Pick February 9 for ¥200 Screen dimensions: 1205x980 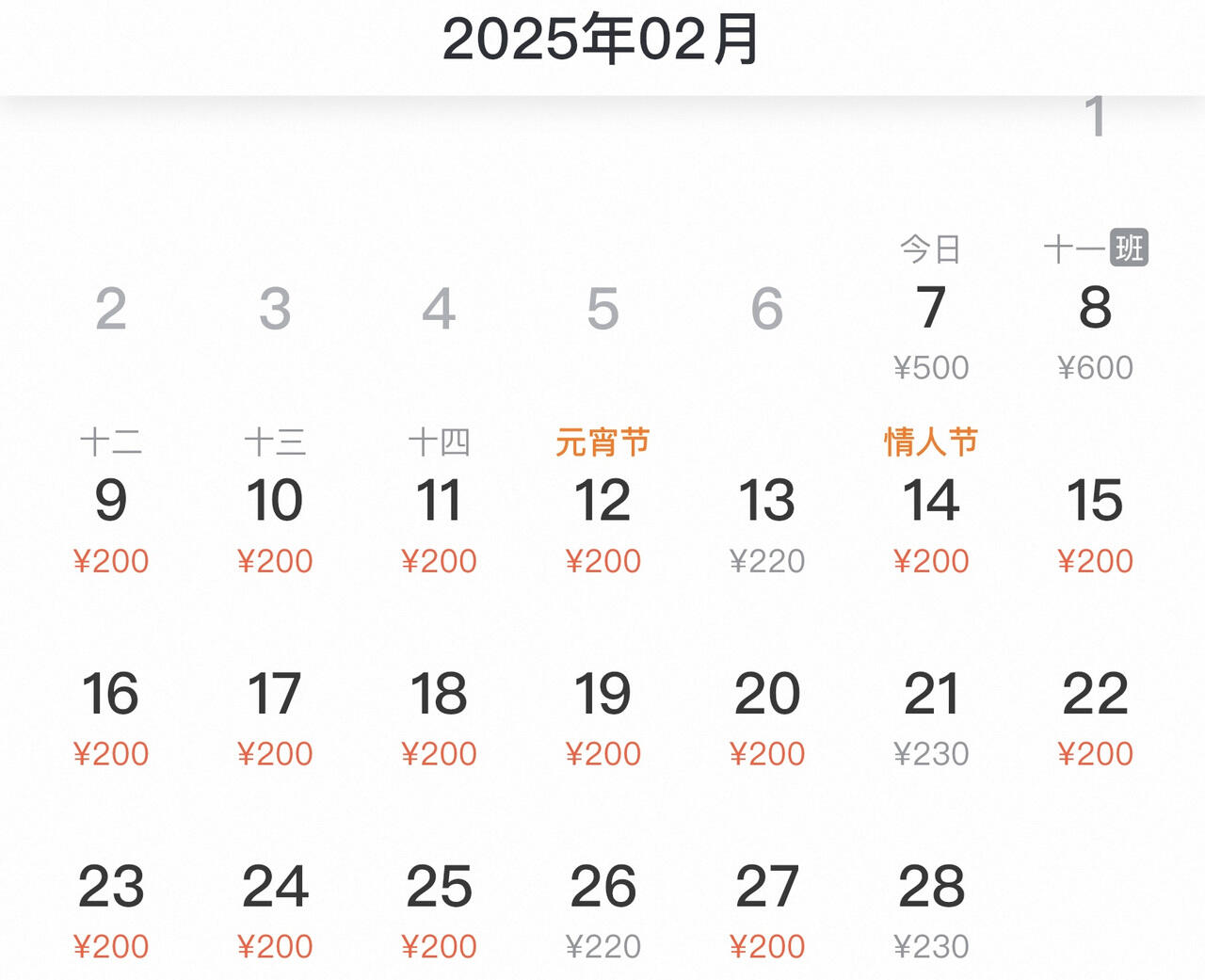point(111,502)
